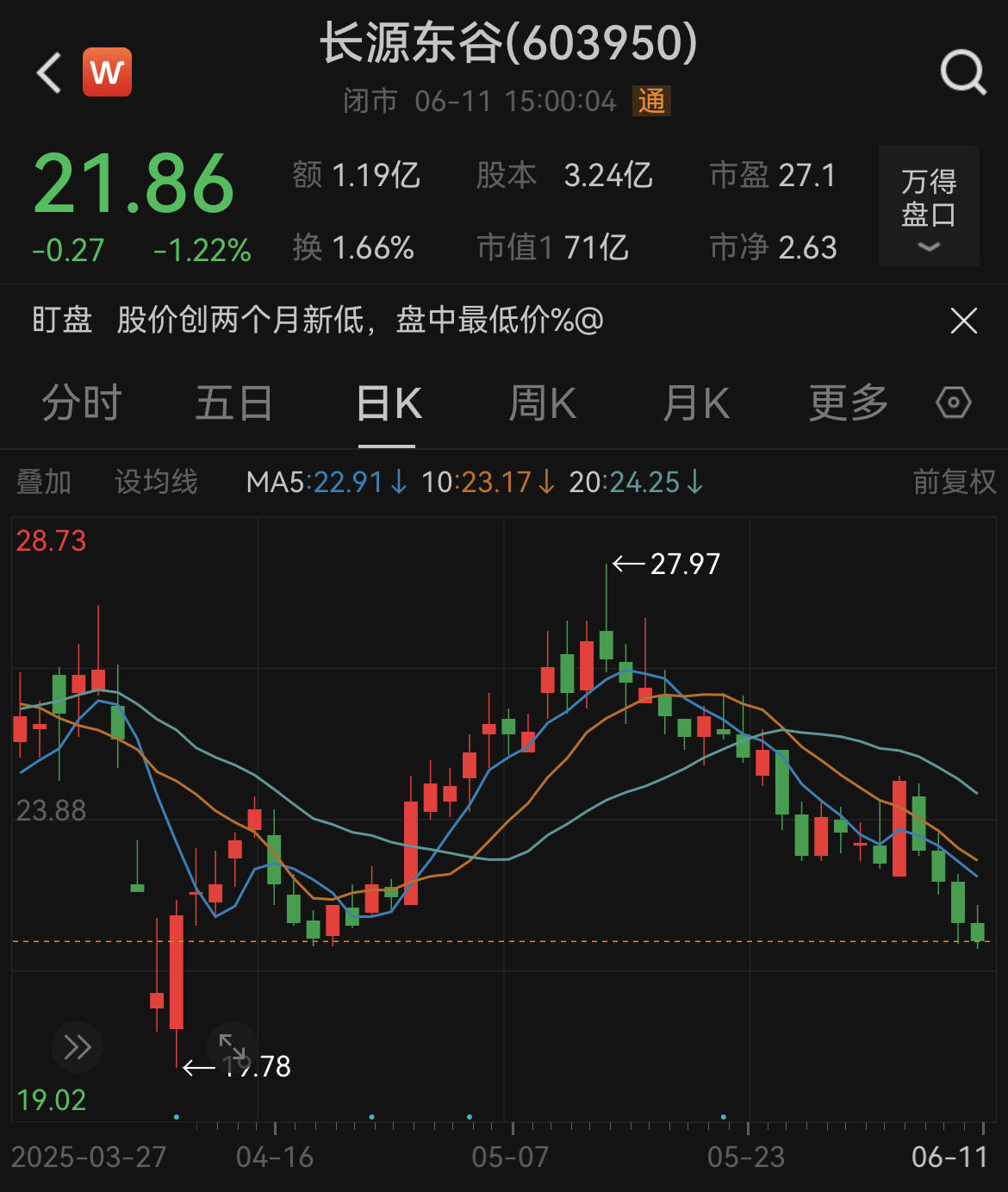1008x1192 pixels.
Task: Switch to the 周K tab
Action: pyautogui.click(x=542, y=403)
